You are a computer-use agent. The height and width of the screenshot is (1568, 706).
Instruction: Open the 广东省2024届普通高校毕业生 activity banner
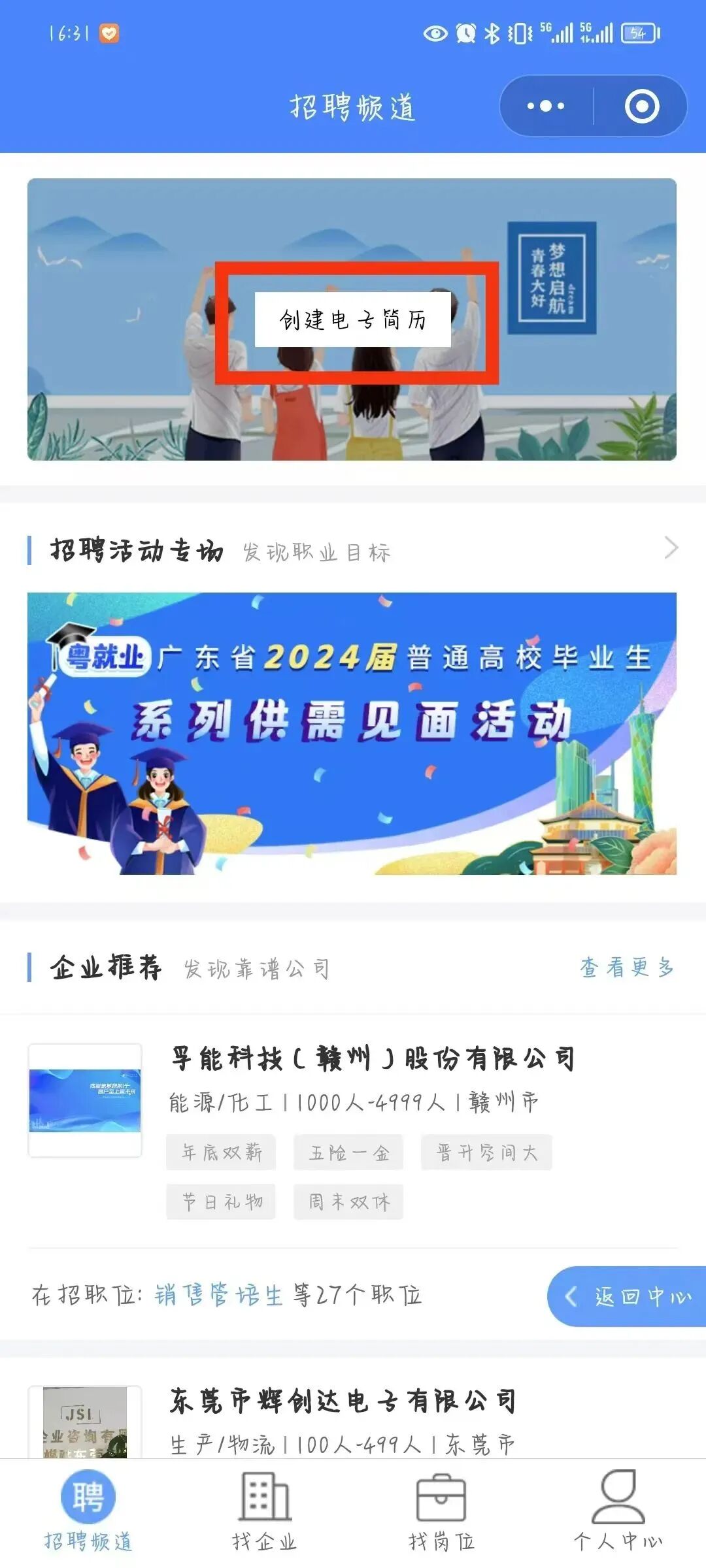[352, 733]
